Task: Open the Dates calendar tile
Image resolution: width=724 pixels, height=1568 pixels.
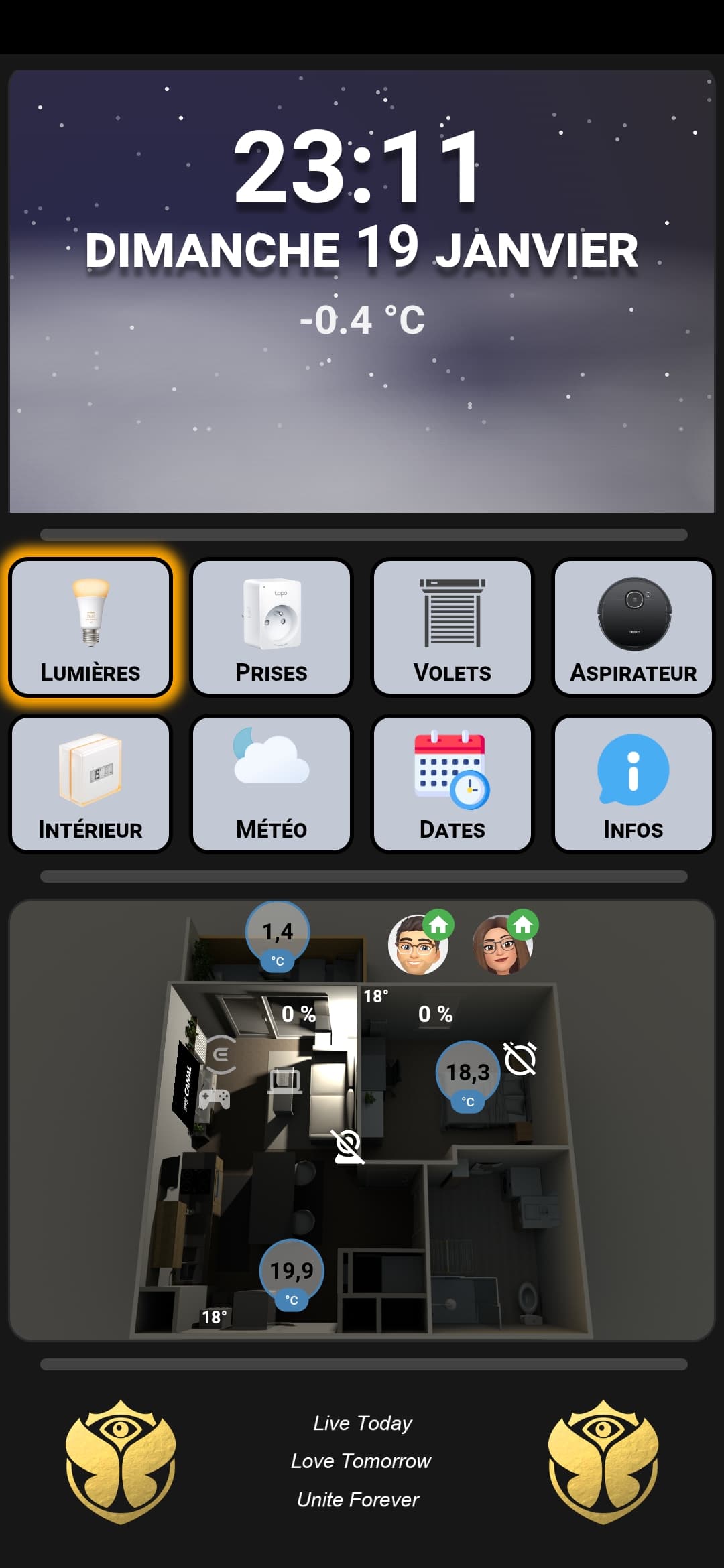Action: 452,784
